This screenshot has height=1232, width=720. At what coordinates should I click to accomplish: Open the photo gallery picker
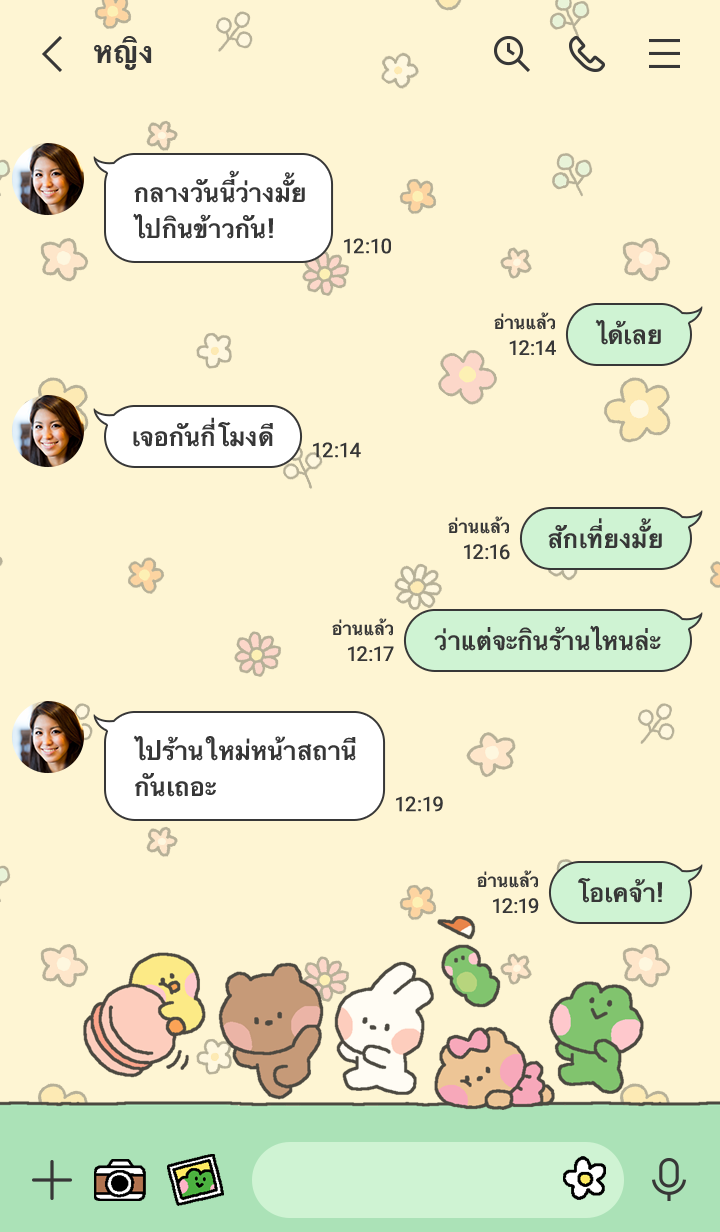pos(194,1180)
